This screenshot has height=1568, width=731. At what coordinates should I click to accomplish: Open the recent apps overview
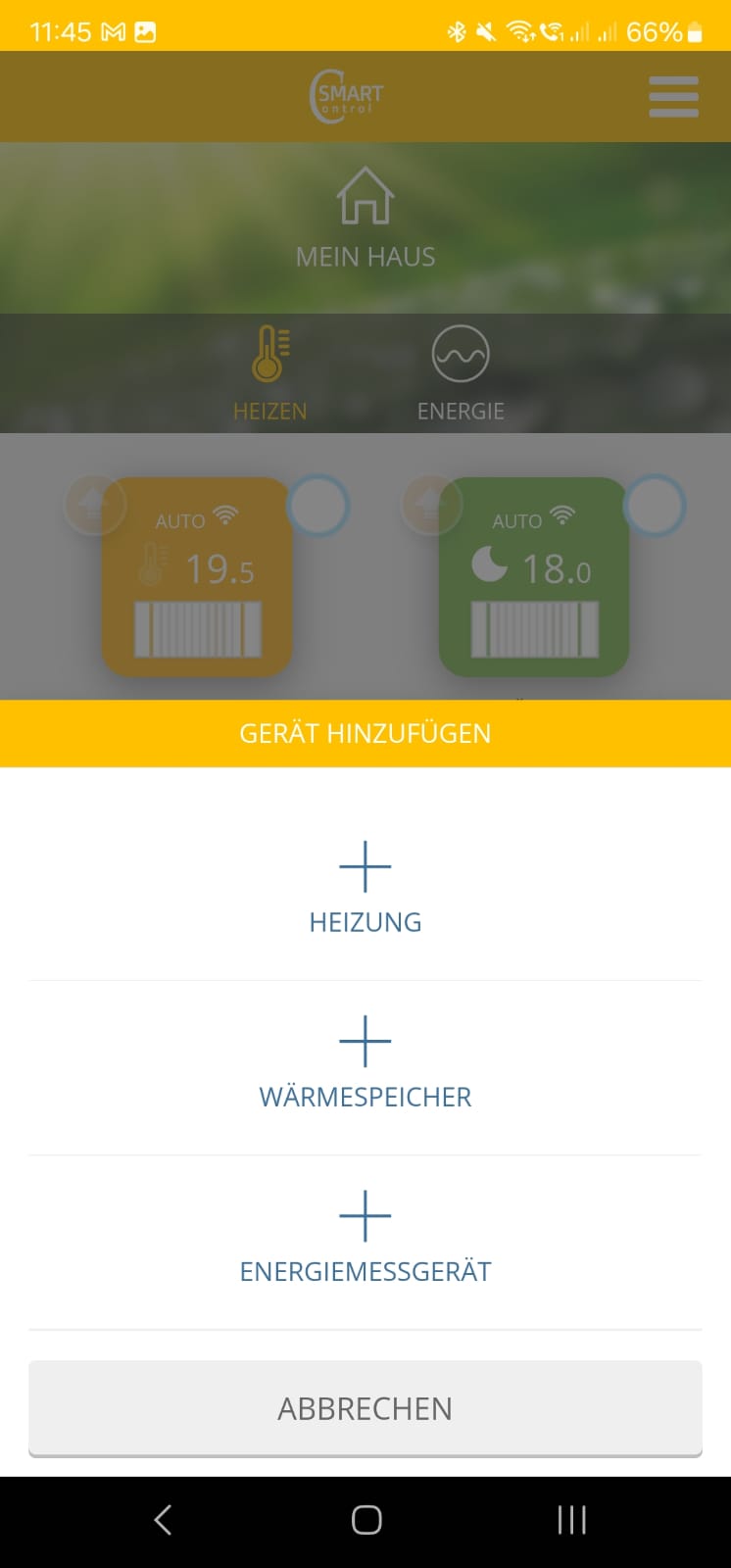[571, 1520]
